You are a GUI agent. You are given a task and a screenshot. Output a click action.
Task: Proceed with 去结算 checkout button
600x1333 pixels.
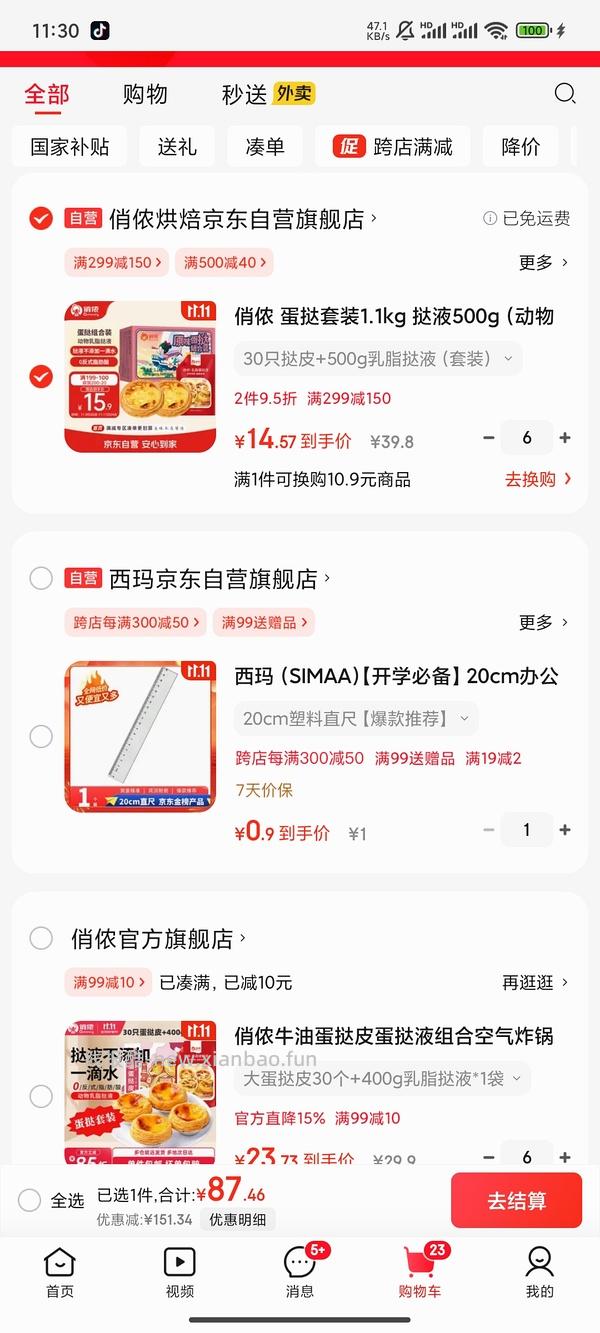pyautogui.click(x=516, y=1200)
